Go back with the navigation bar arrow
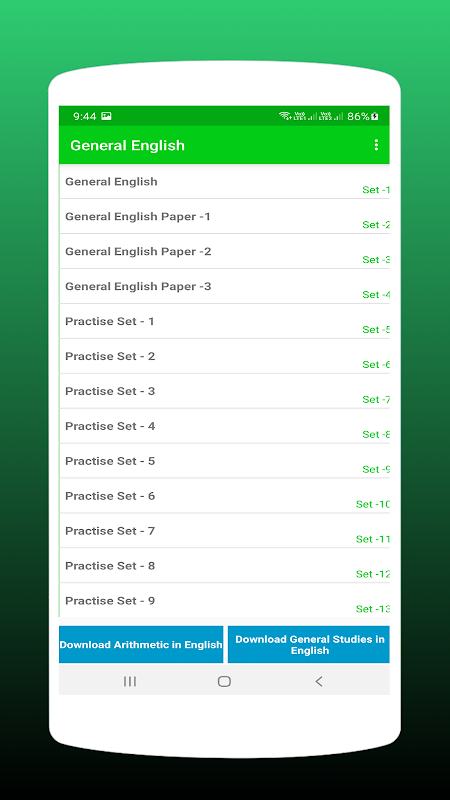 [319, 681]
